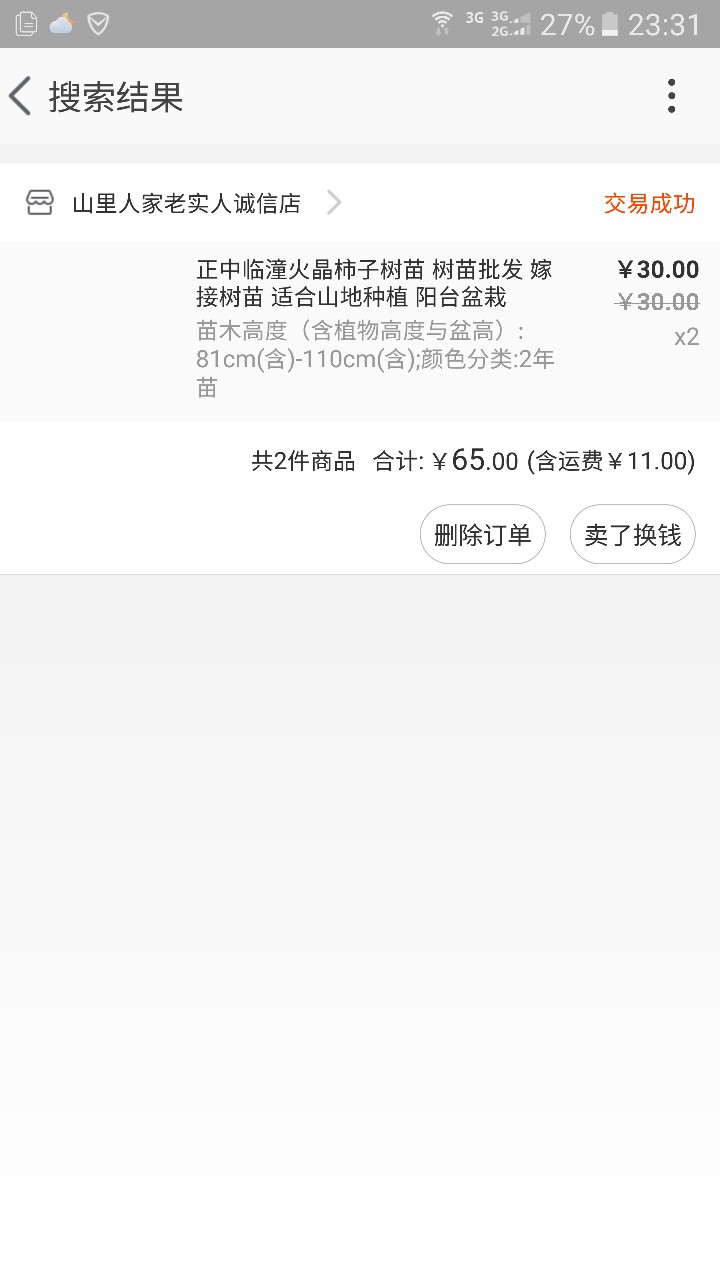
Task: Open the shop 山里人家老实人诚信店
Action: pos(186,204)
